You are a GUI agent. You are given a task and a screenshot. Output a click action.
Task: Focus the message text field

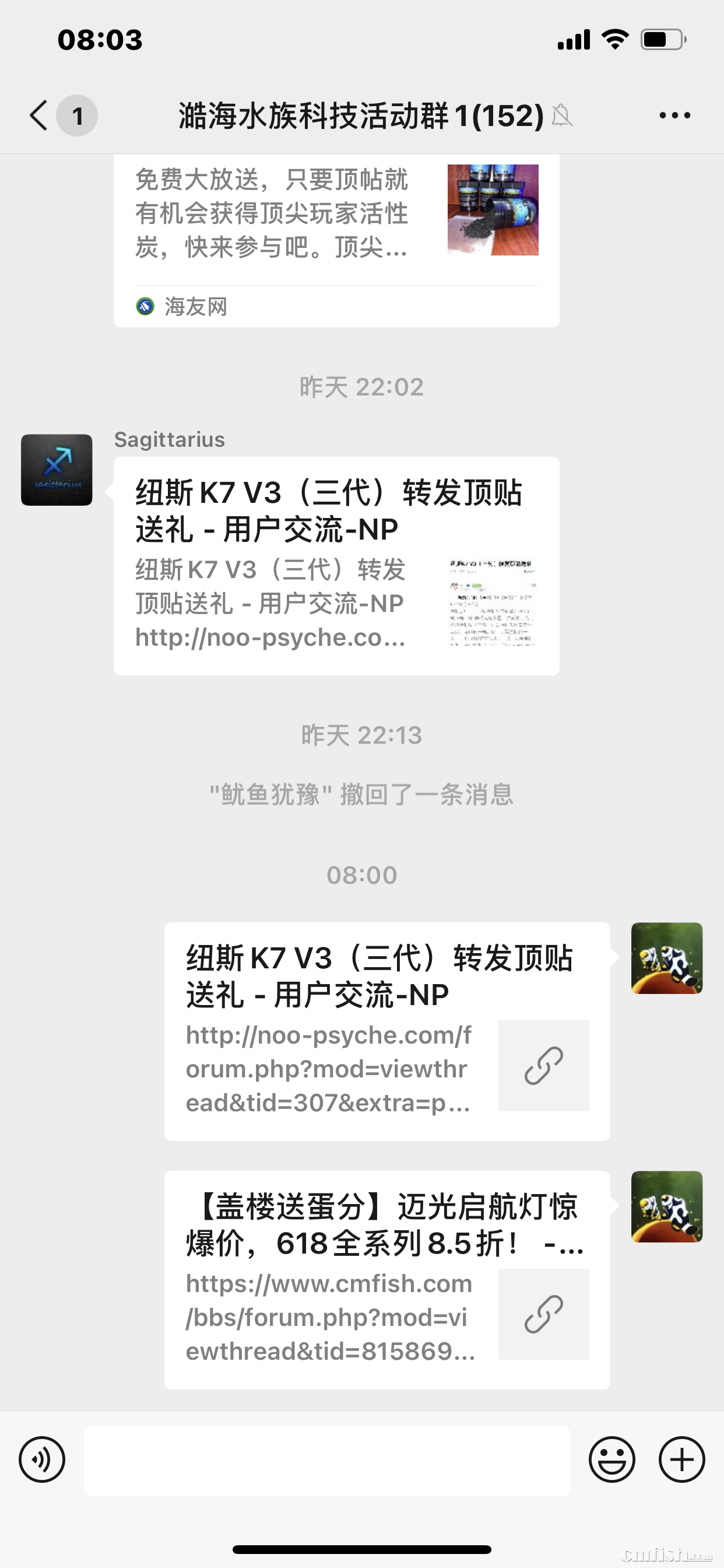coord(326,1460)
